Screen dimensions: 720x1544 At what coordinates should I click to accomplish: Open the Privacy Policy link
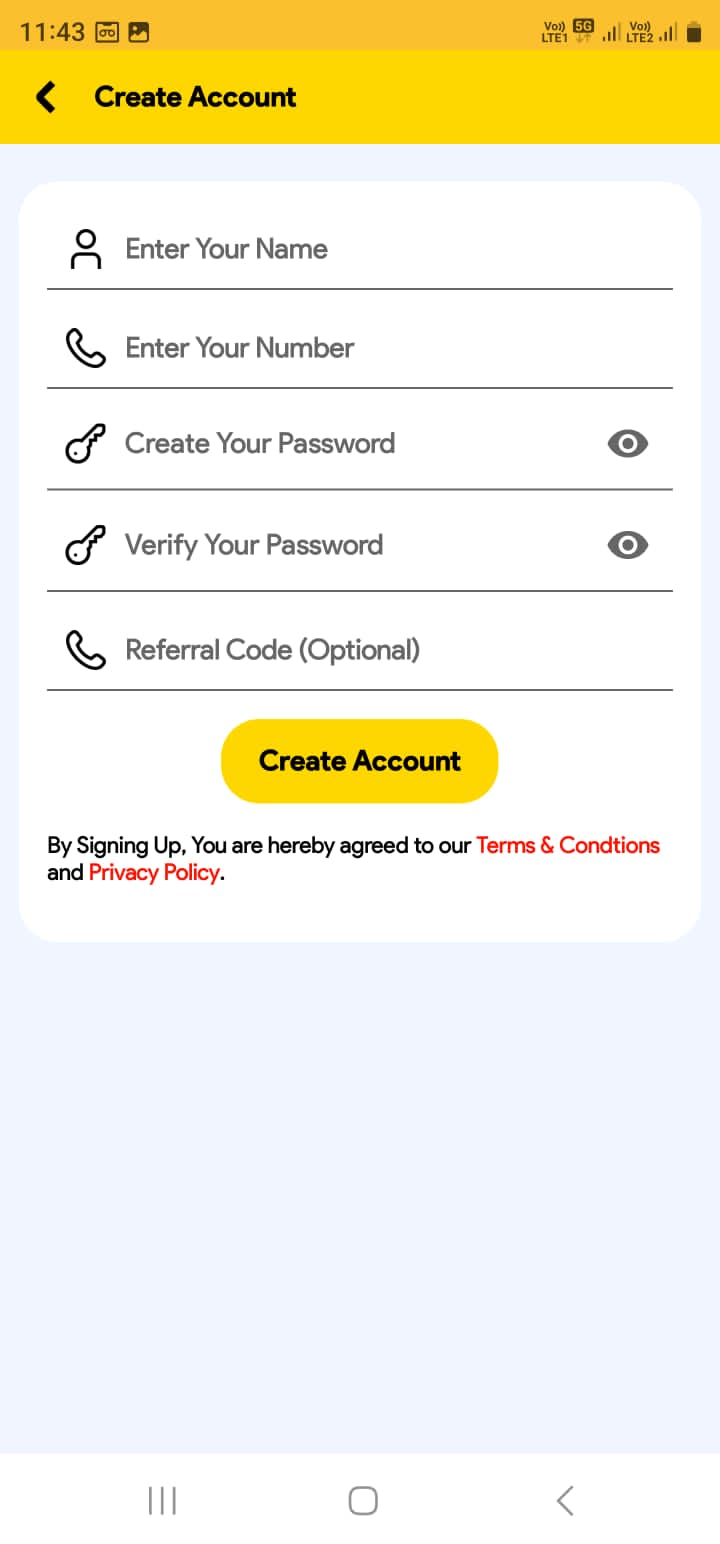pyautogui.click(x=154, y=873)
